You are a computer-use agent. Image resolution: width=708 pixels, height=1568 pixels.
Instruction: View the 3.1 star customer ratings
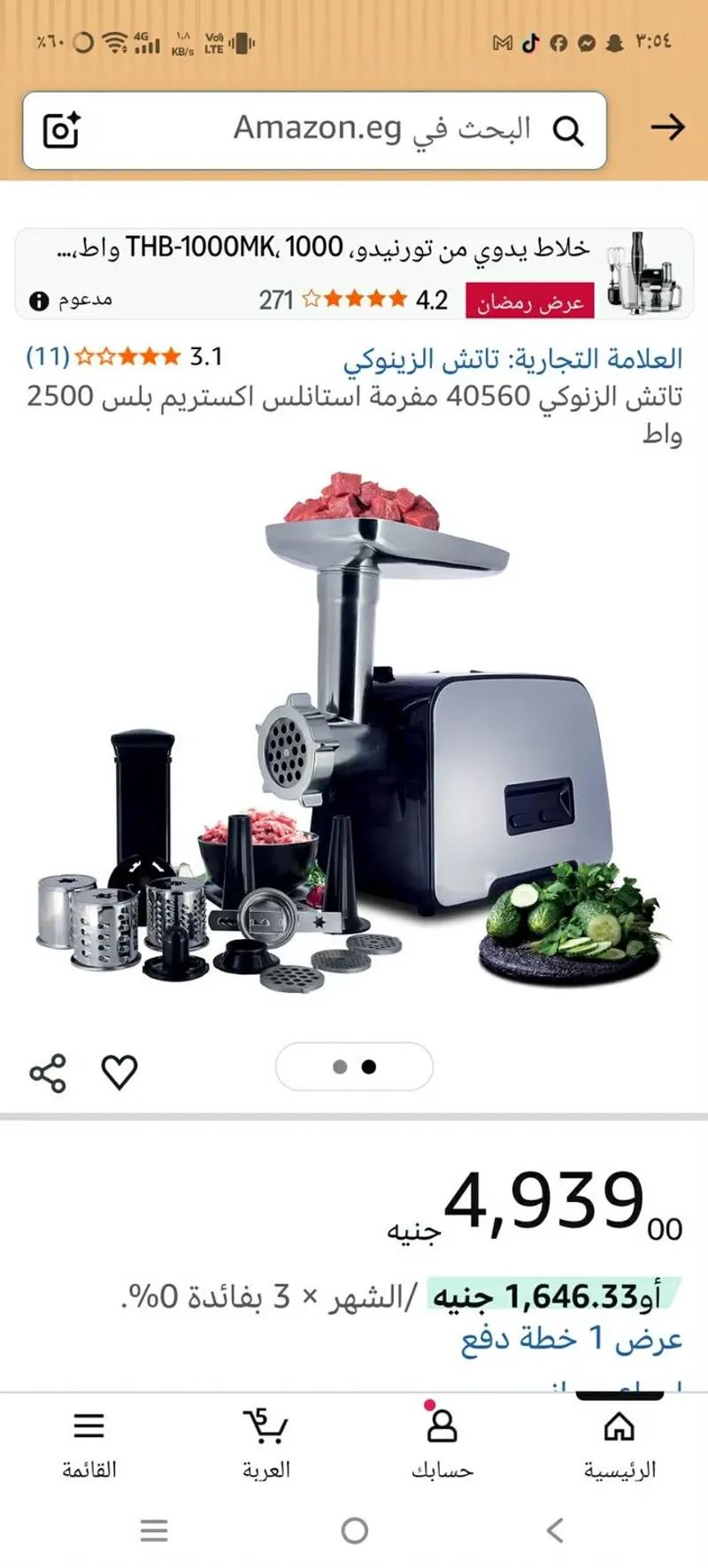click(124, 356)
